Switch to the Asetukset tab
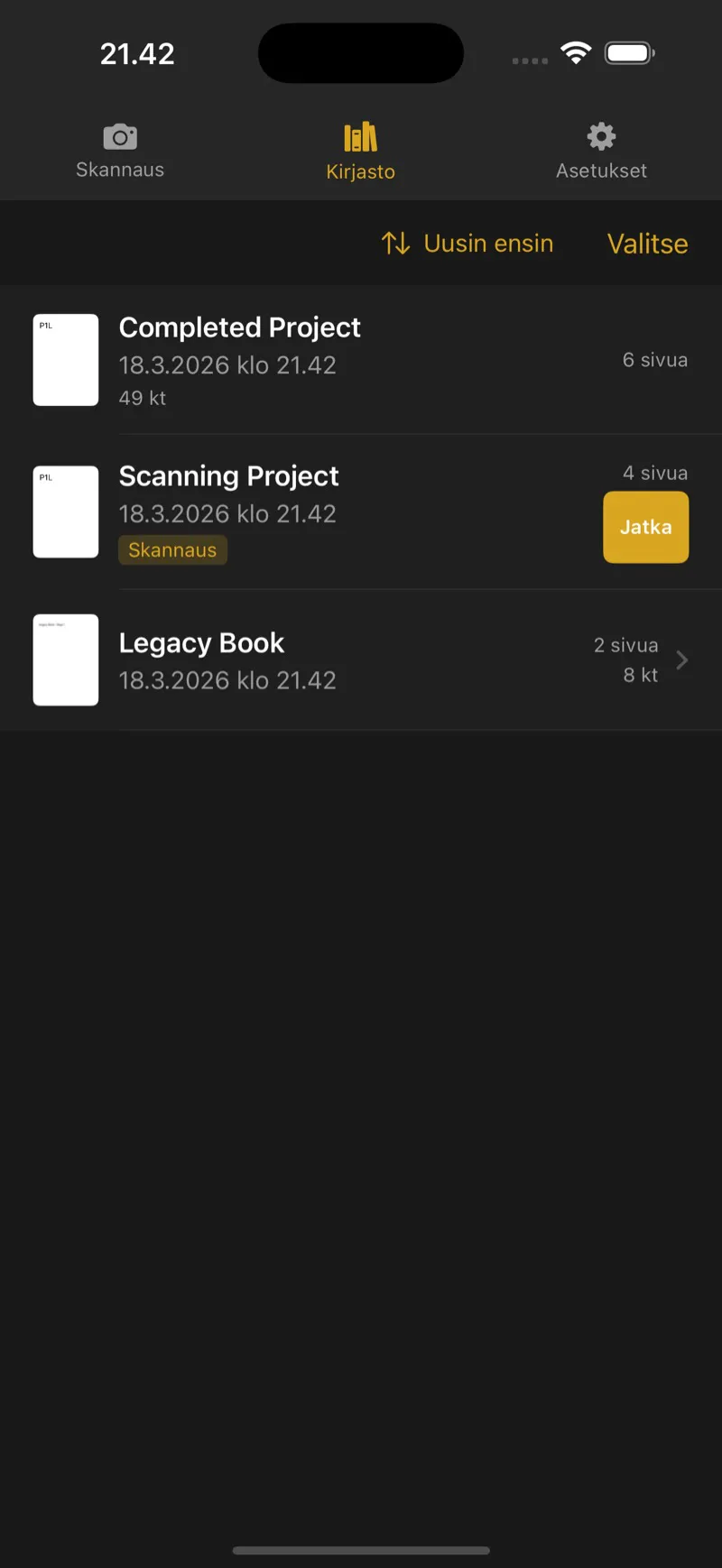The height and width of the screenshot is (1568, 722). [601, 150]
